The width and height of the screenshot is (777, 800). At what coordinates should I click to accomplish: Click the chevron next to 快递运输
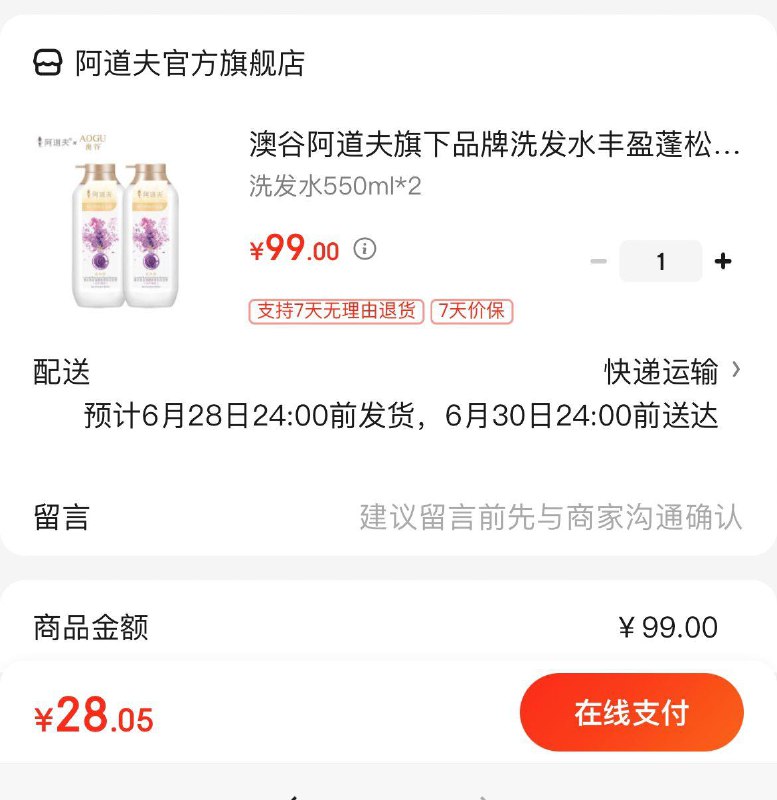738,371
